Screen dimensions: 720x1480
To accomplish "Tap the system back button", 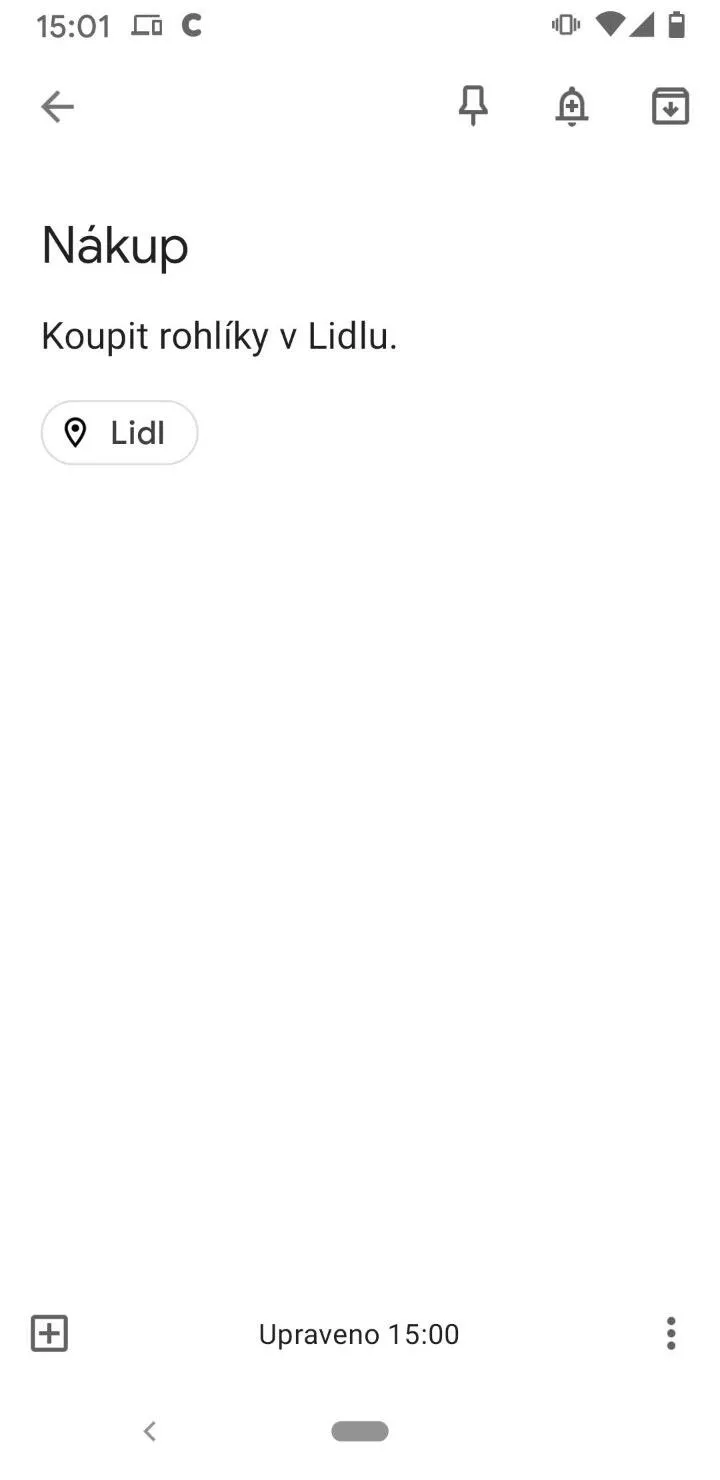I will [x=150, y=1431].
